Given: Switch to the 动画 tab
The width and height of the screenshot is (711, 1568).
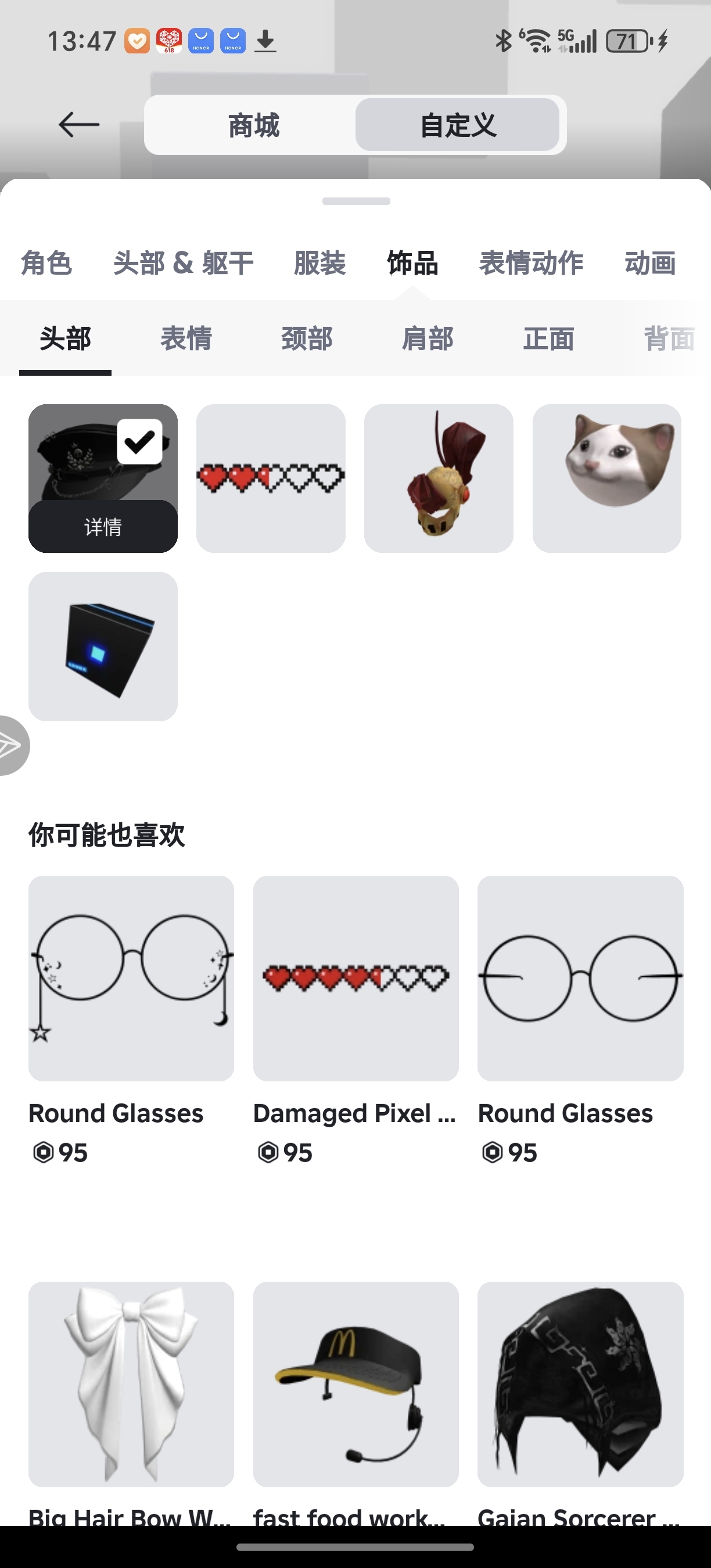Looking at the screenshot, I should tap(650, 264).
